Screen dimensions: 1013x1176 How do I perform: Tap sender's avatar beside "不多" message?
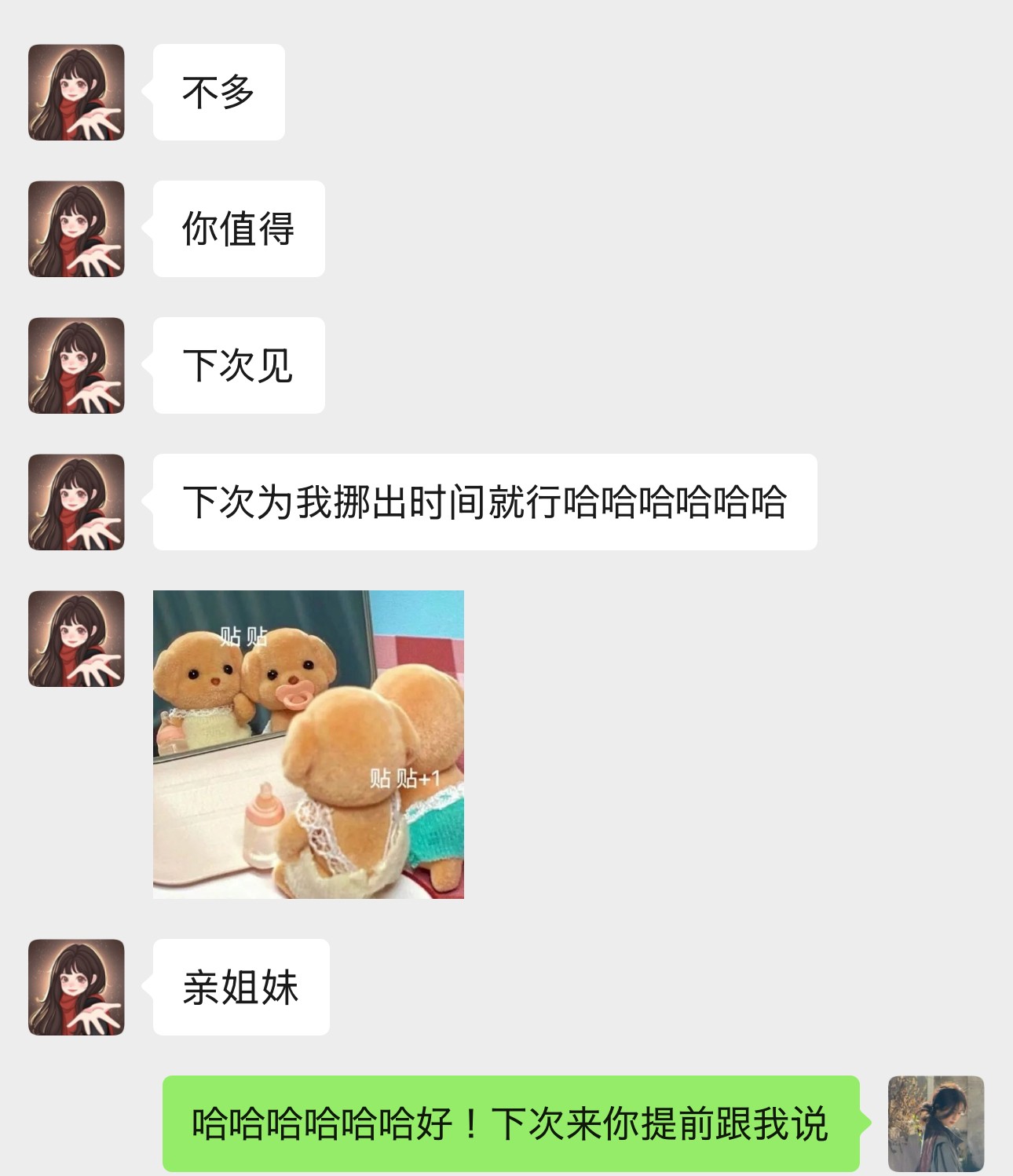76,93
